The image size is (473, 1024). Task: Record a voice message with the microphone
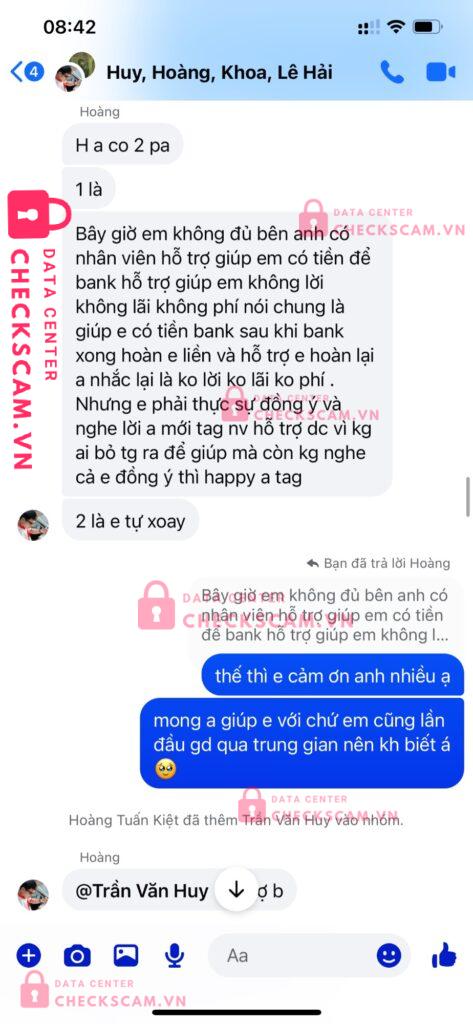click(174, 956)
